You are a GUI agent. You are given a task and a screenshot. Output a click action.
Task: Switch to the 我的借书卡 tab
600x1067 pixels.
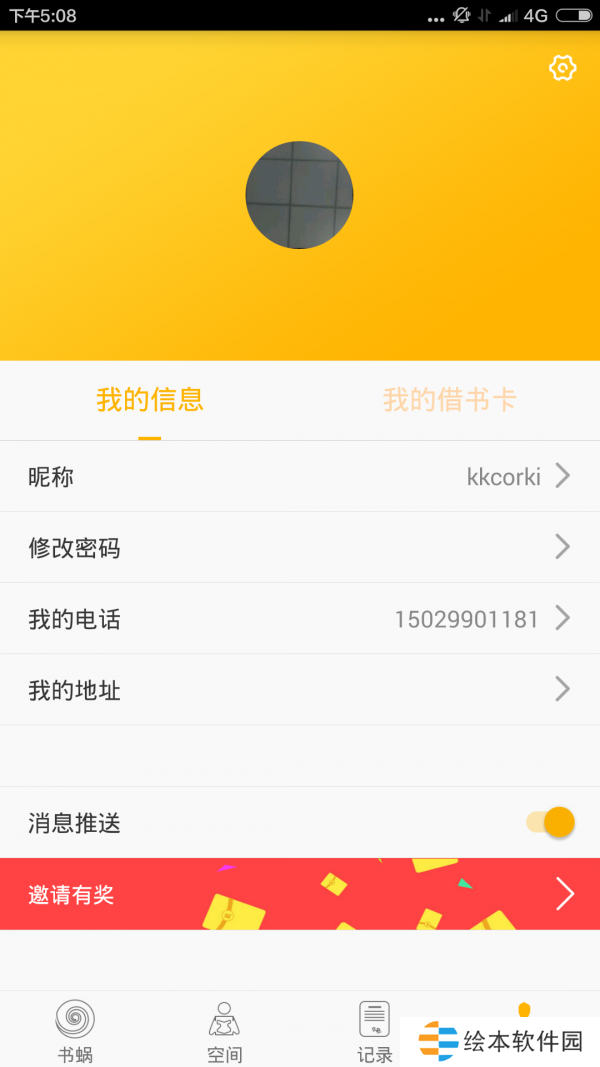(x=449, y=401)
